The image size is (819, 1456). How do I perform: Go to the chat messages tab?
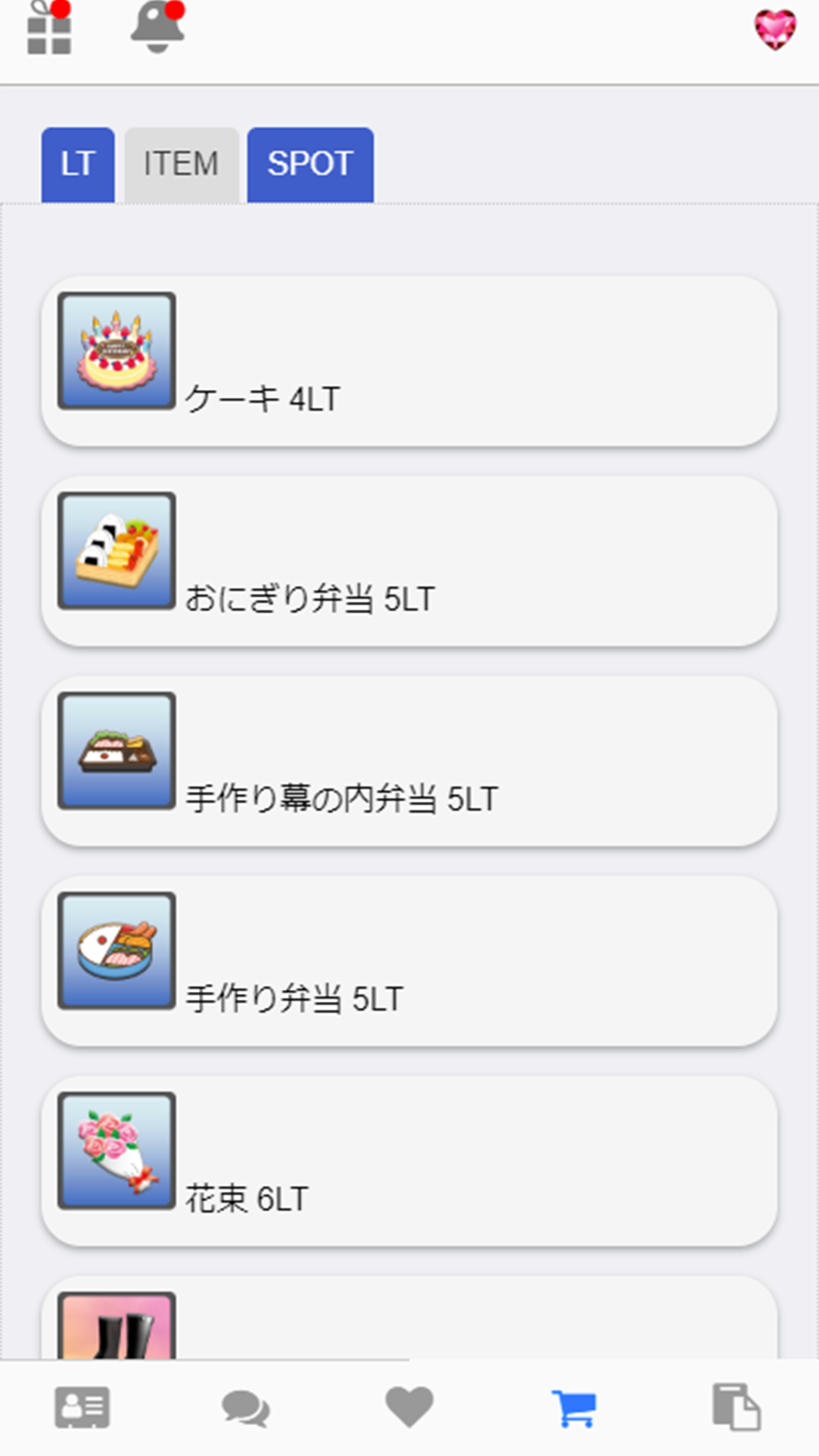246,1408
